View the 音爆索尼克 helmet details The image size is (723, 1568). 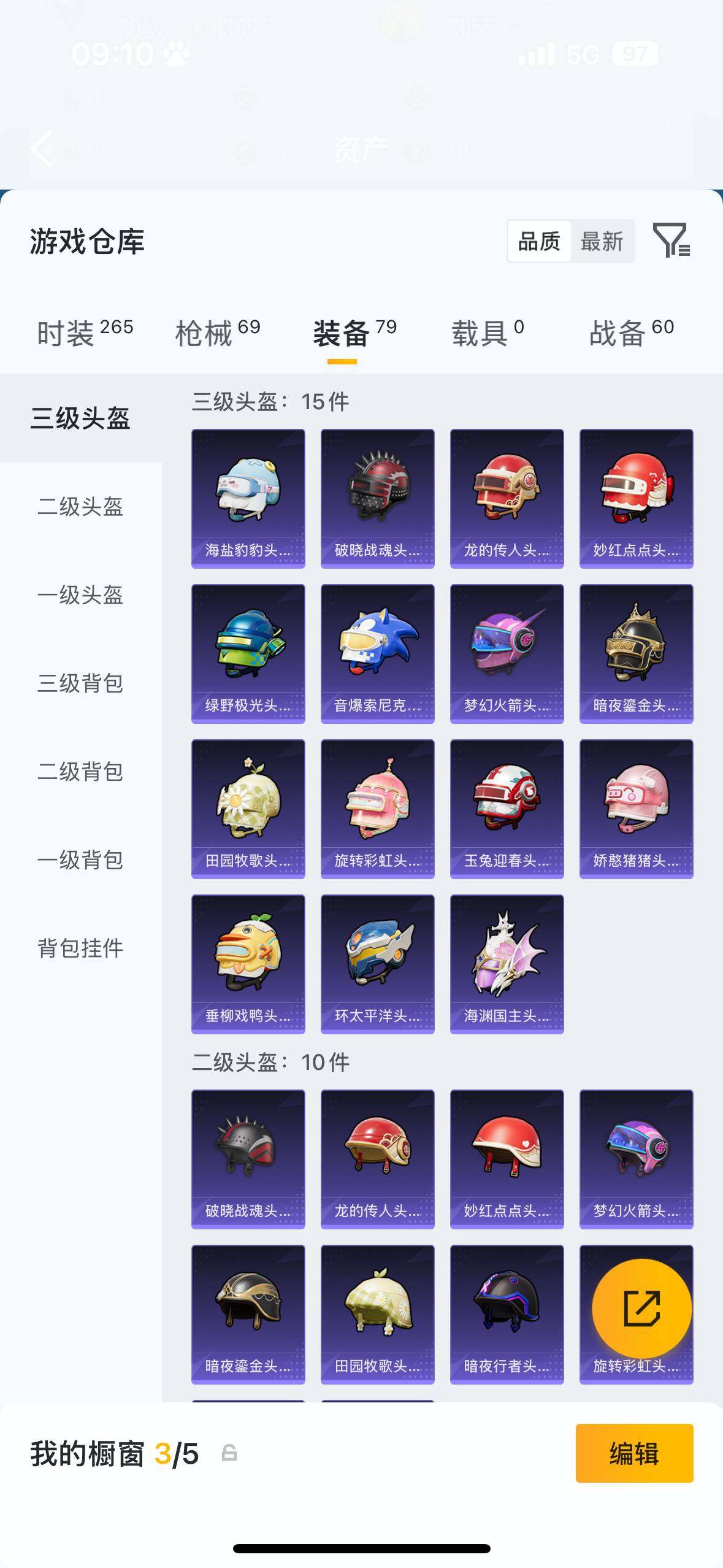pos(378,651)
